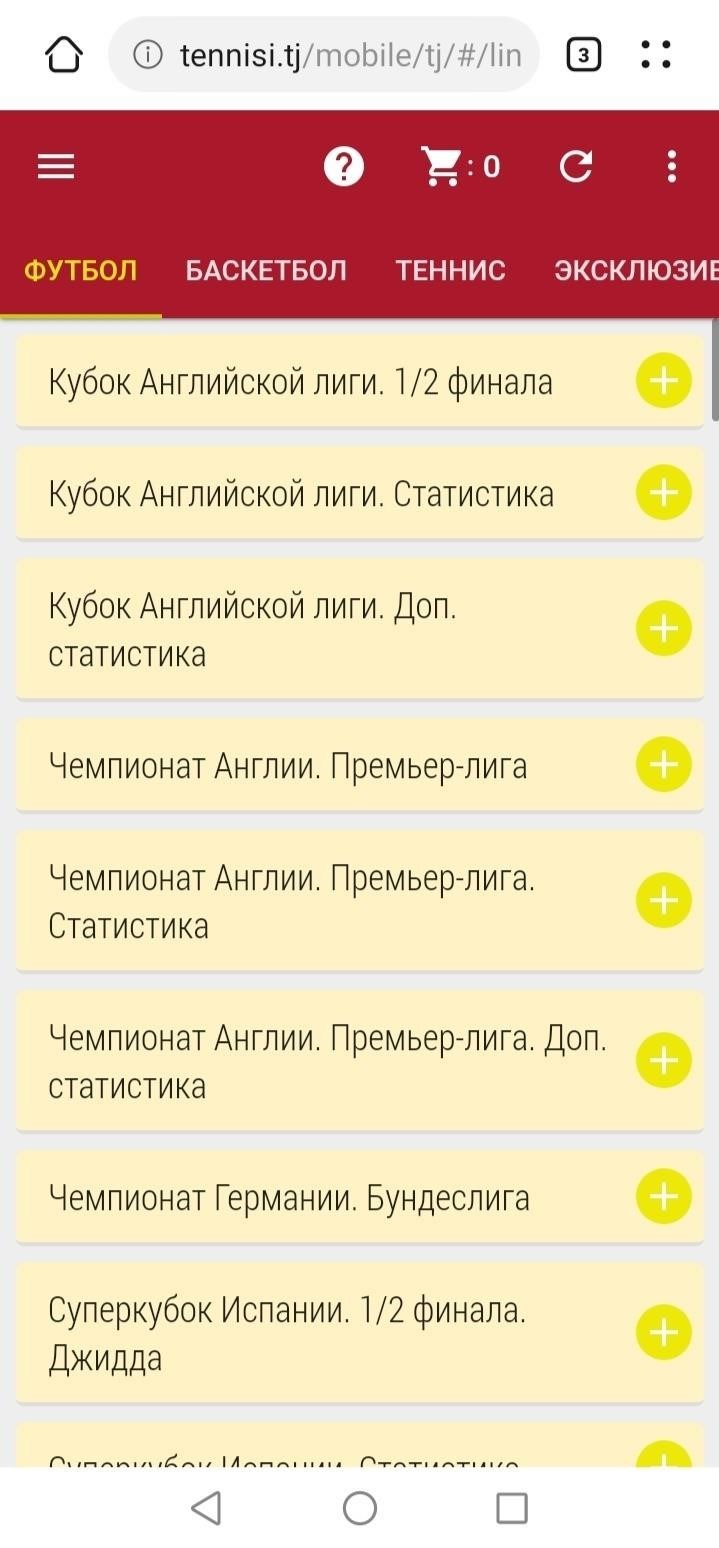
Task: Open the betting cart
Action: [x=459, y=167]
